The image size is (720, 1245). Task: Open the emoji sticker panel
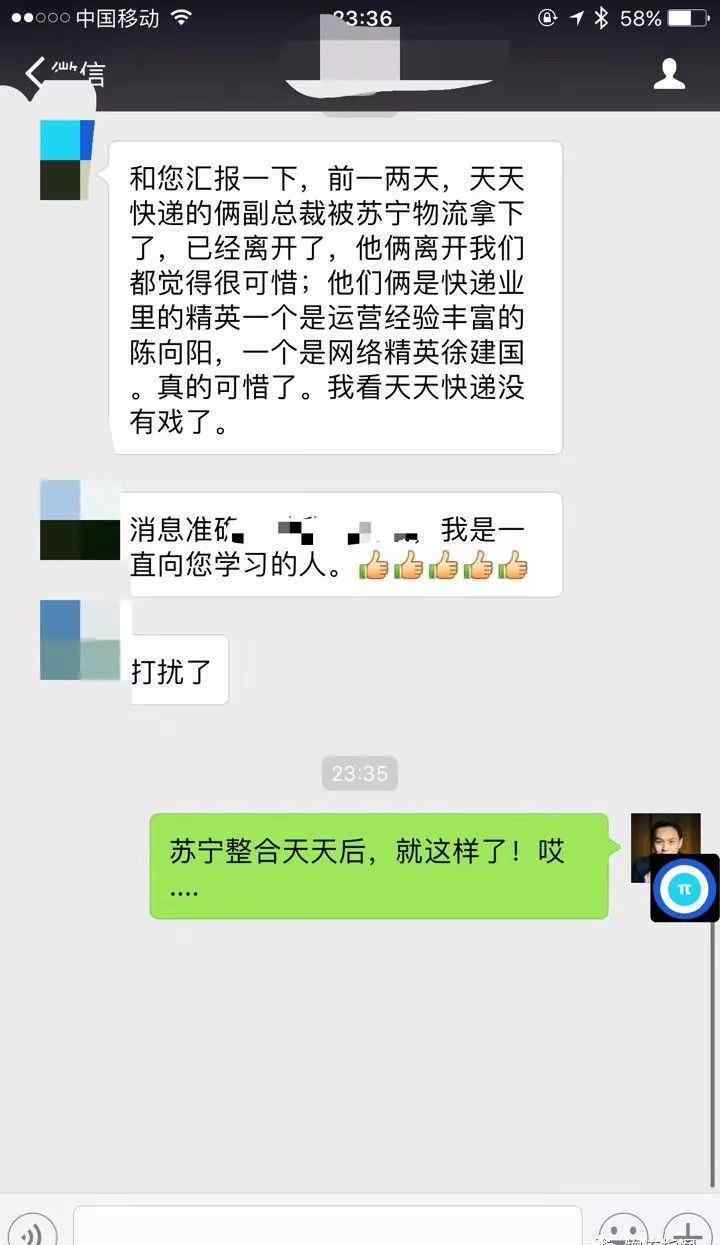(623, 1231)
